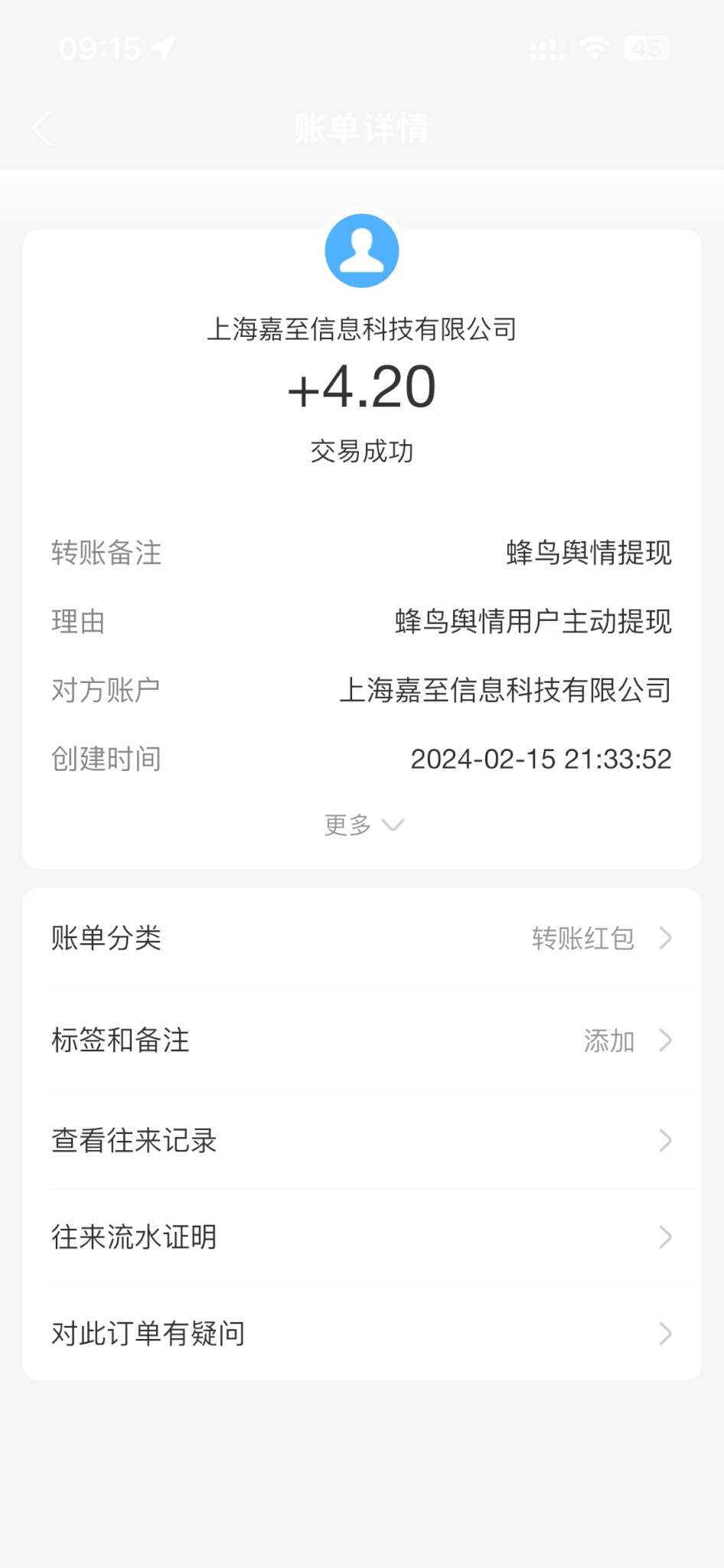
Task: Open 查看往来记录
Action: click(x=361, y=1141)
